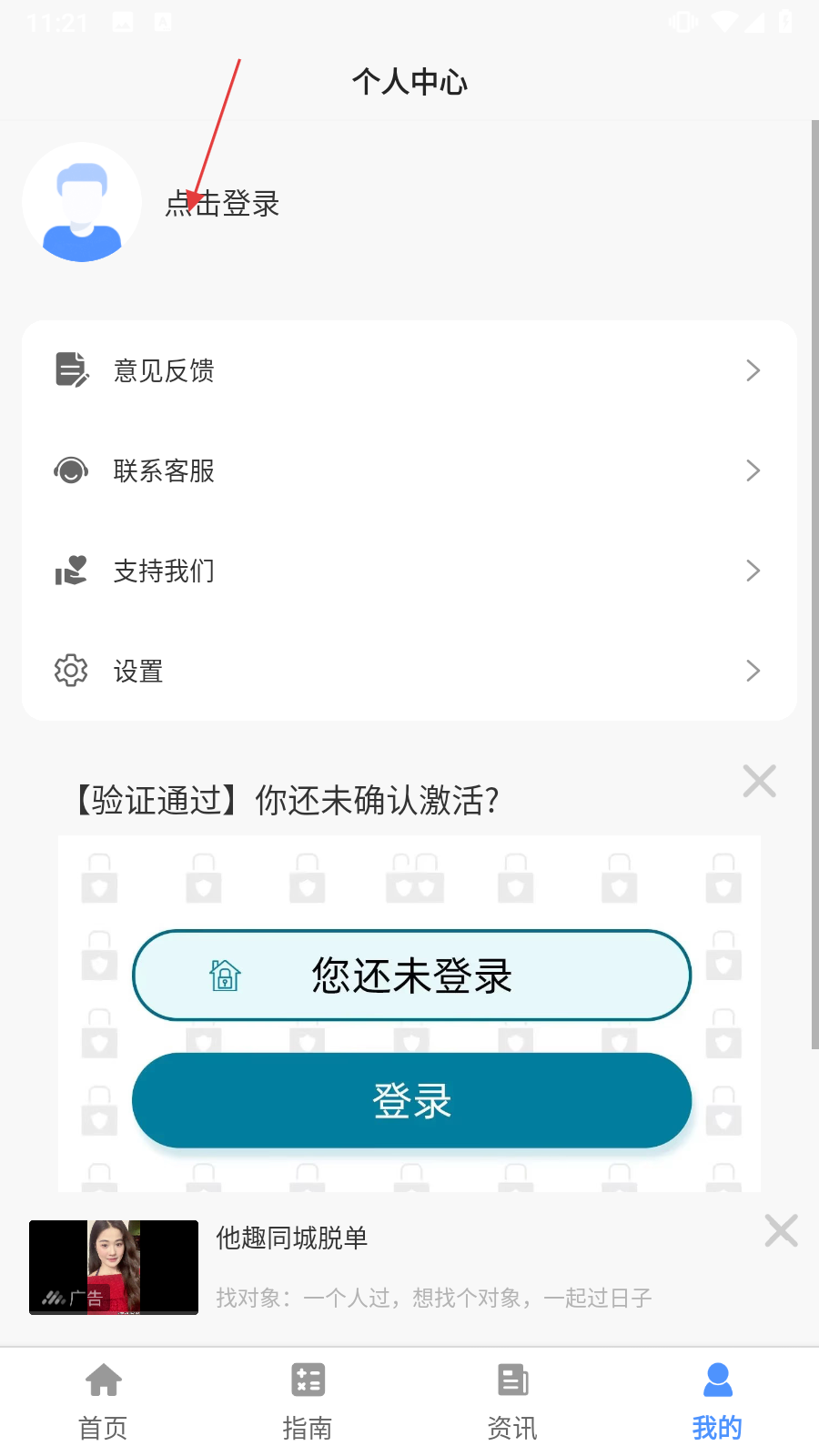
Task: Open the 支持我们 row
Action: pos(409,571)
